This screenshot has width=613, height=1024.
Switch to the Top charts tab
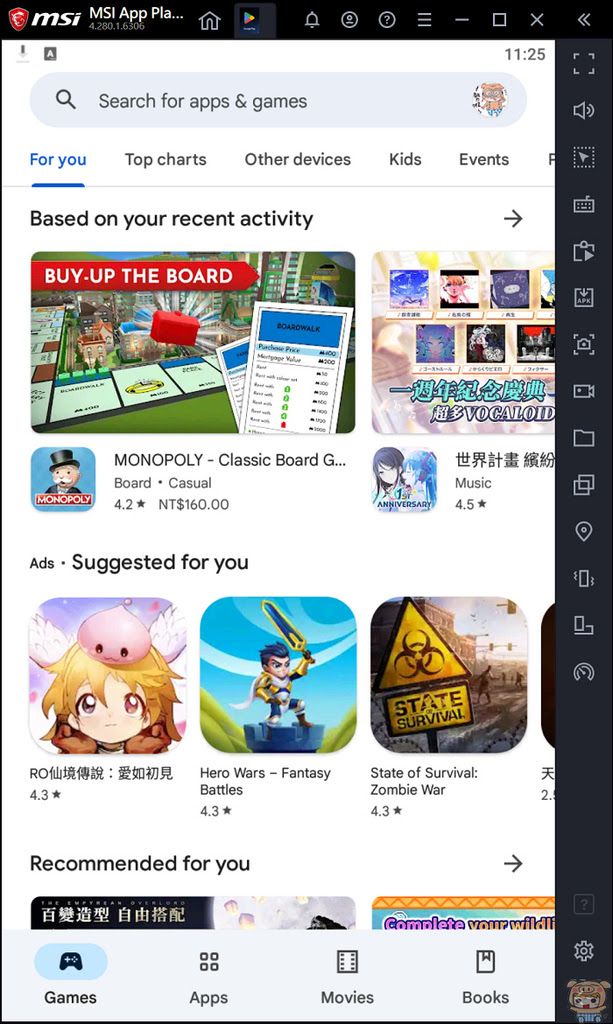[165, 159]
